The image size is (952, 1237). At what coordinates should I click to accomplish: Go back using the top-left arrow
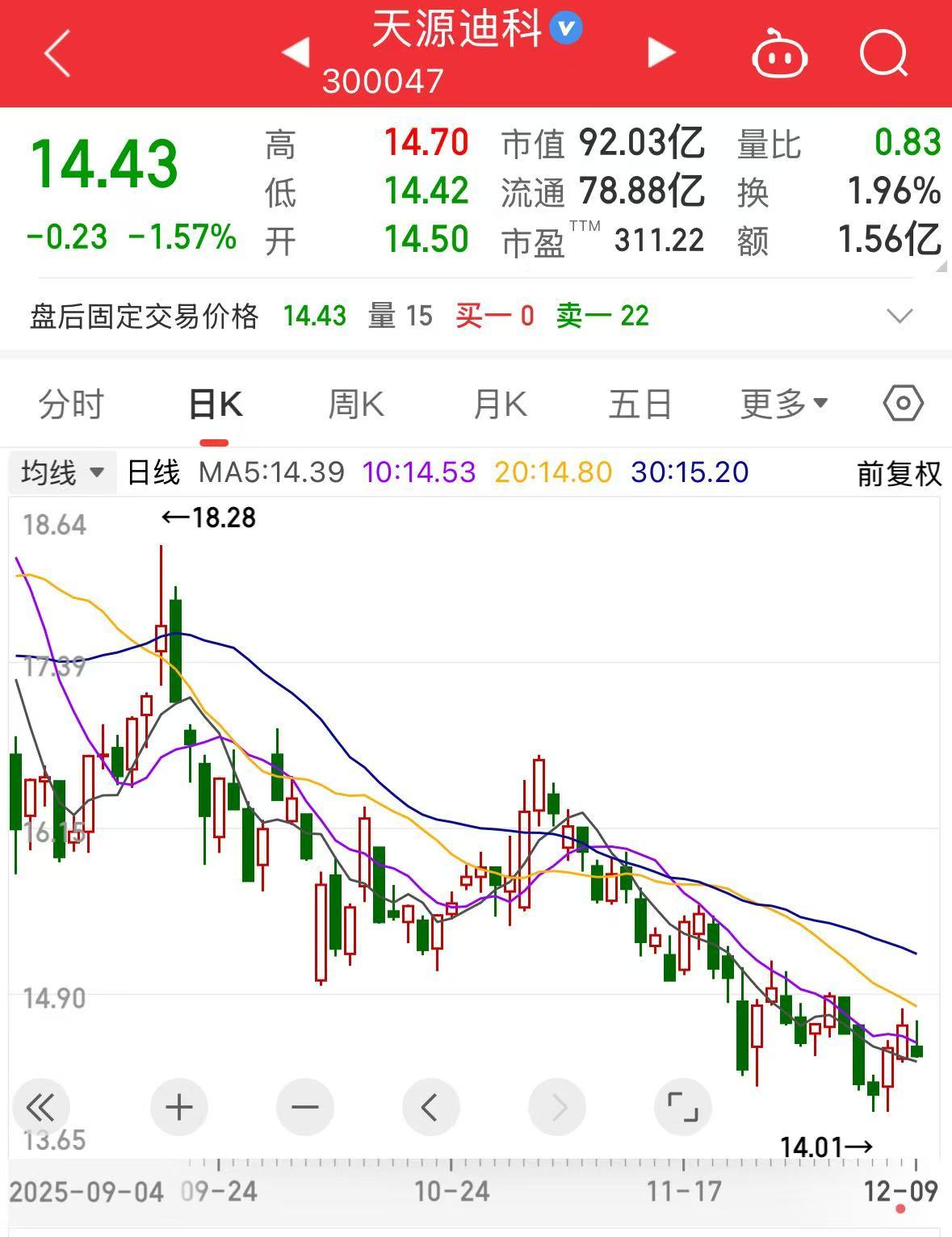(58, 53)
